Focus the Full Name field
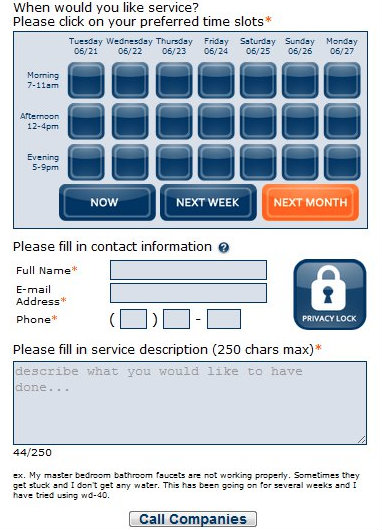This screenshot has width=382, height=530. pyautogui.click(x=188, y=270)
